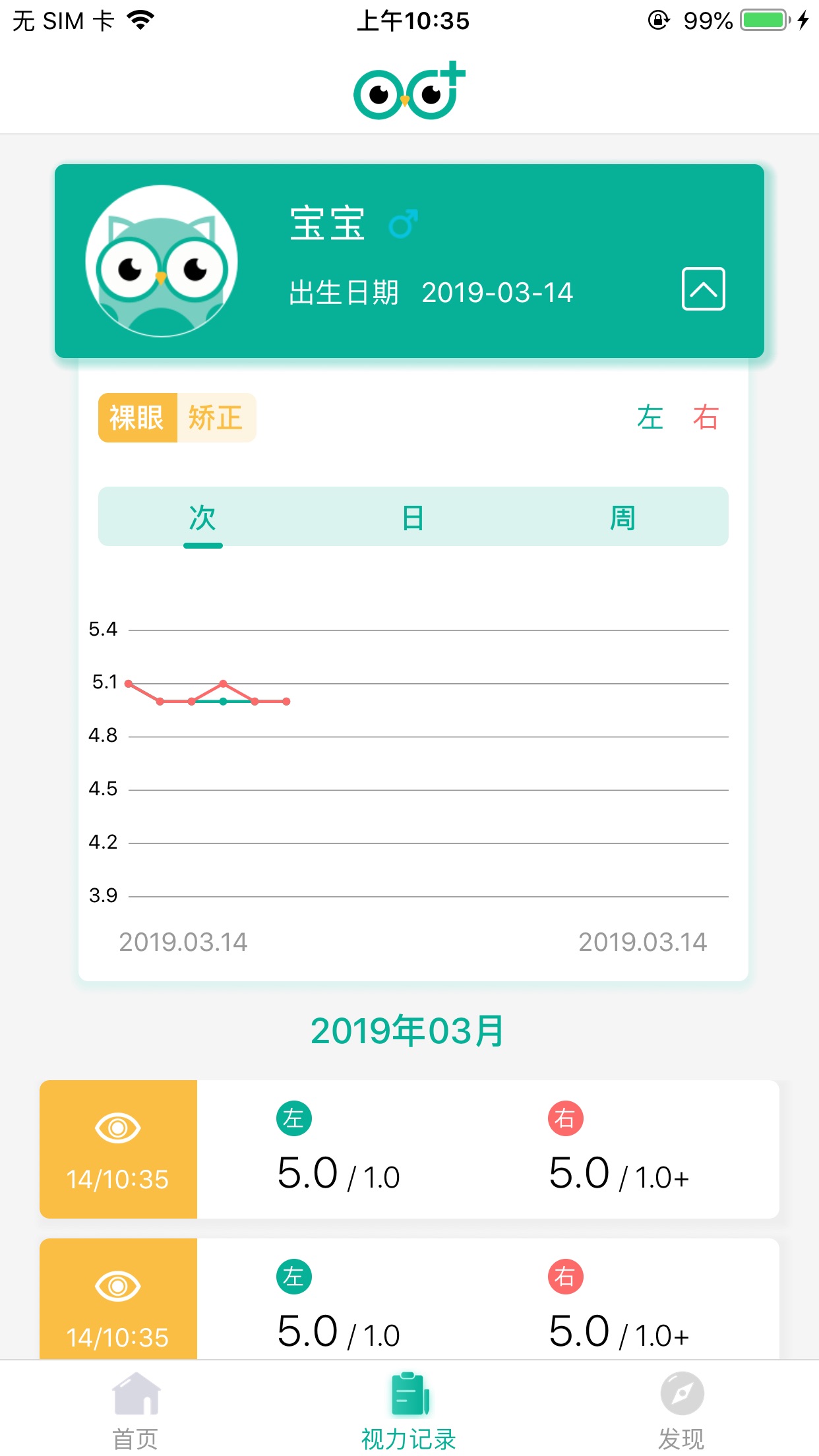Click the eye icon on the first record

(118, 1128)
